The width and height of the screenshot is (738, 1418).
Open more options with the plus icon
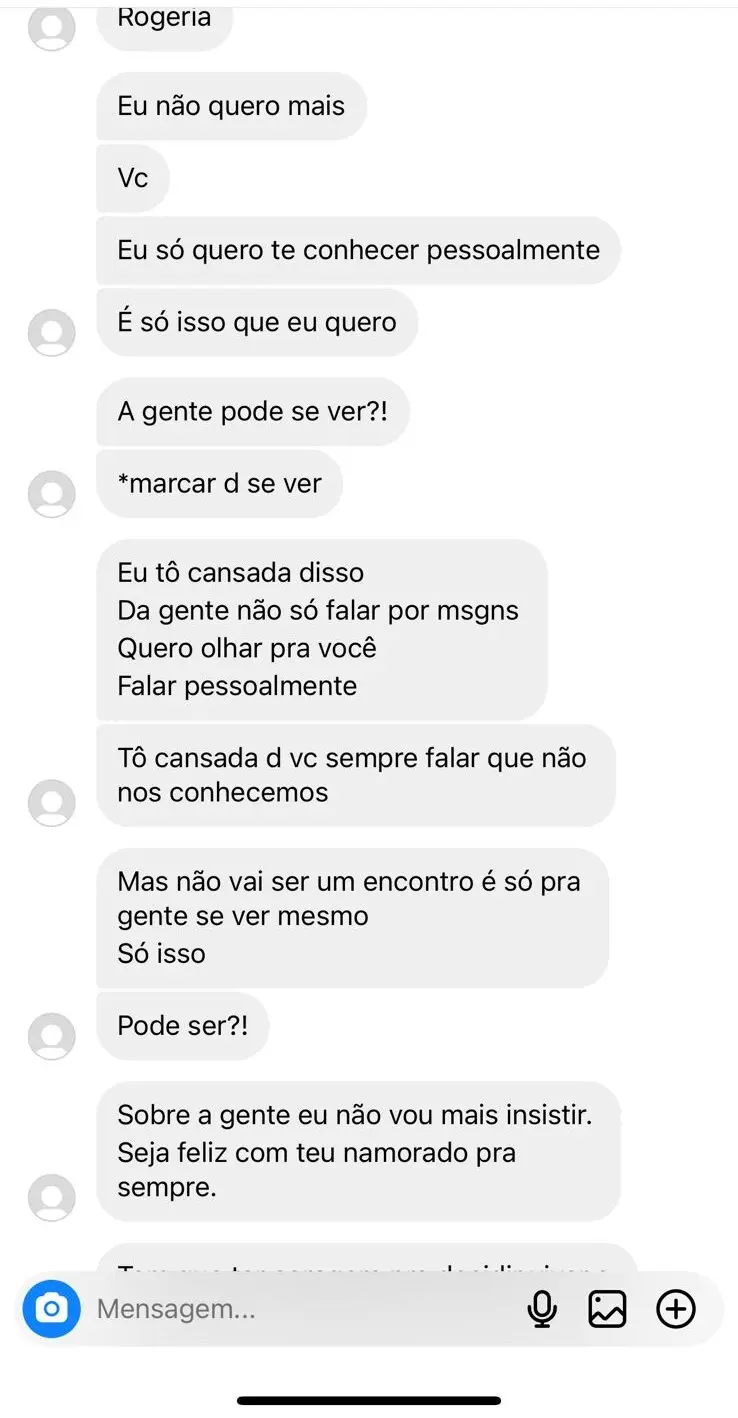(x=676, y=1308)
